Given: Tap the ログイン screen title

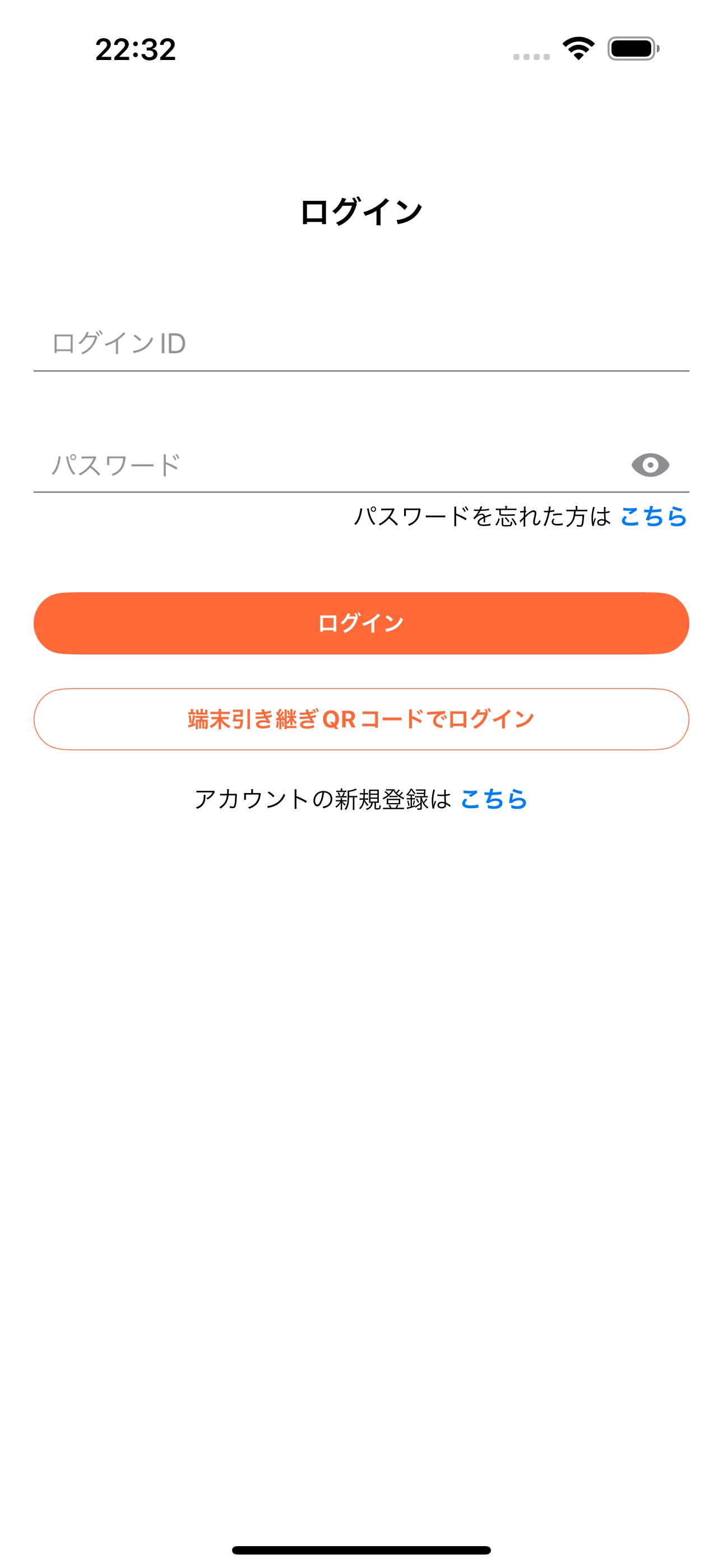Looking at the screenshot, I should coord(361,212).
